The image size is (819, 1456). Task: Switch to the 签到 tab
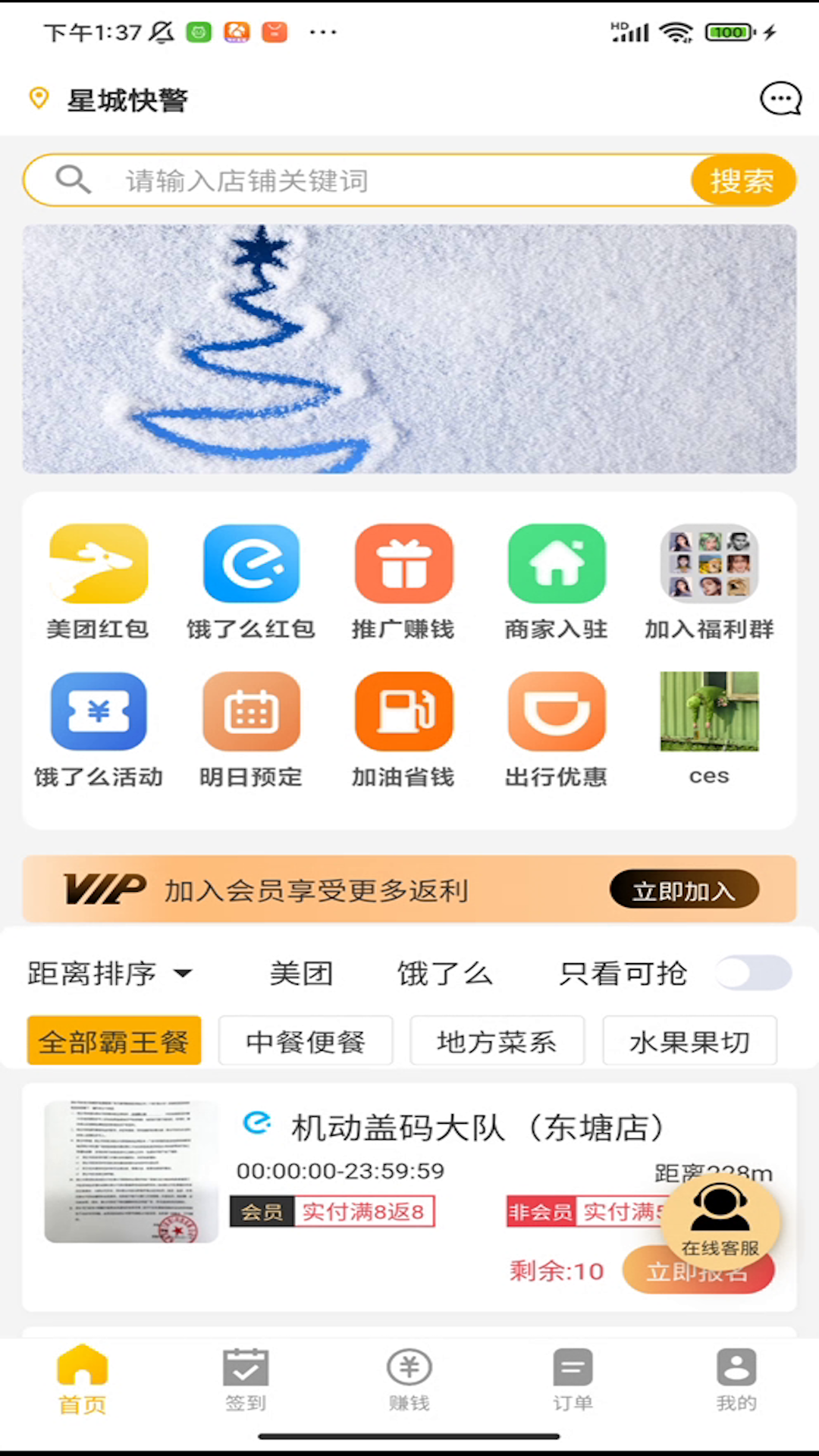246,1380
